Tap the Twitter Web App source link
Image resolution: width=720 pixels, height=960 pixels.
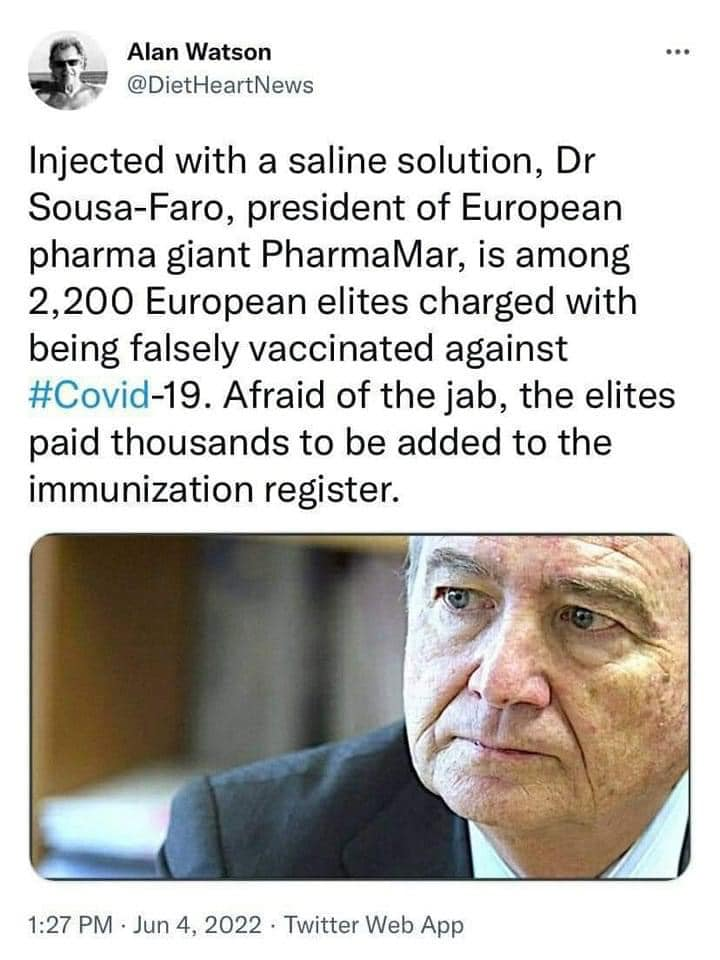pos(374,925)
